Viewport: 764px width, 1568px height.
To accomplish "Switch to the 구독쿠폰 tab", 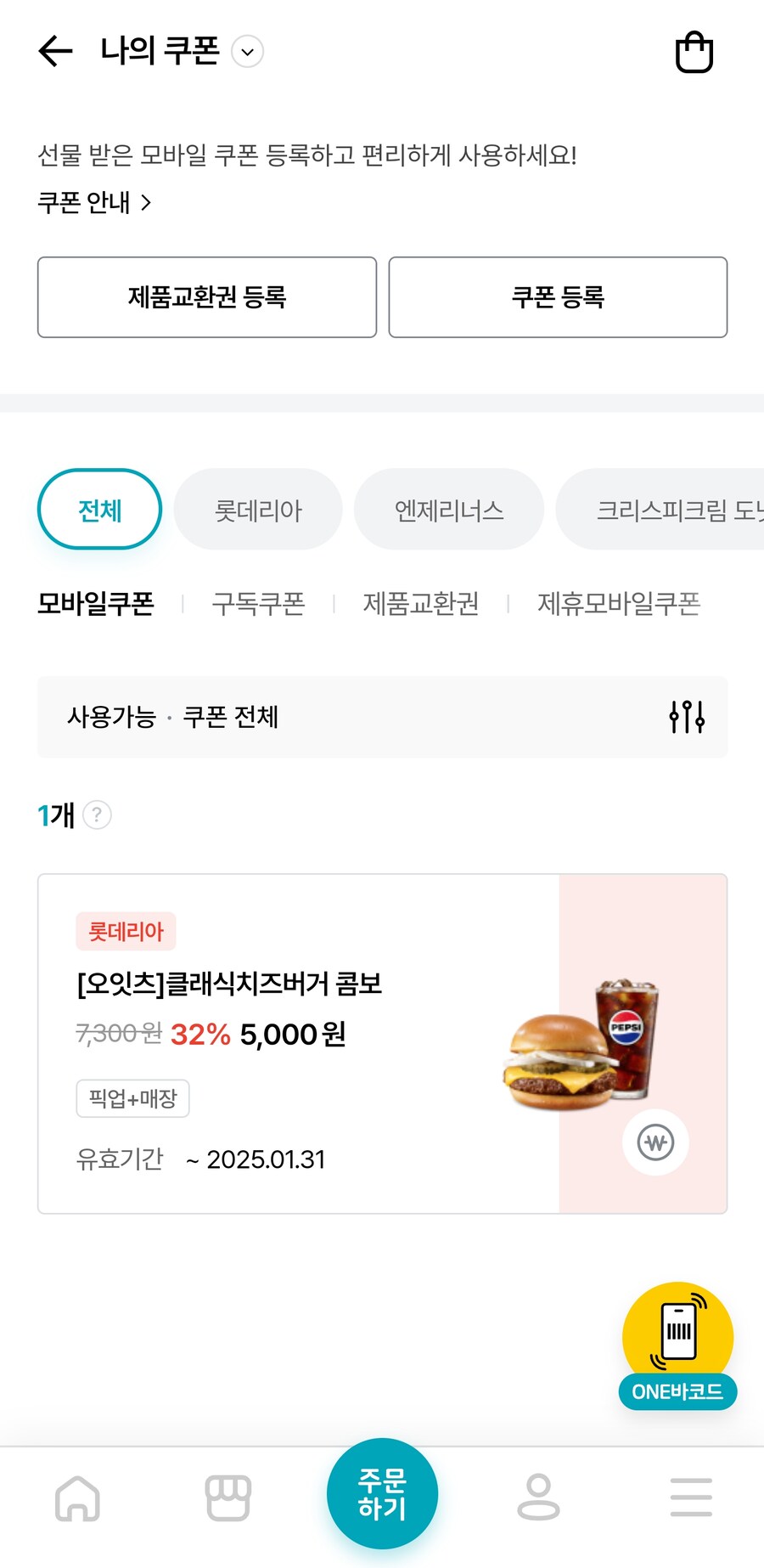I will pos(258,604).
